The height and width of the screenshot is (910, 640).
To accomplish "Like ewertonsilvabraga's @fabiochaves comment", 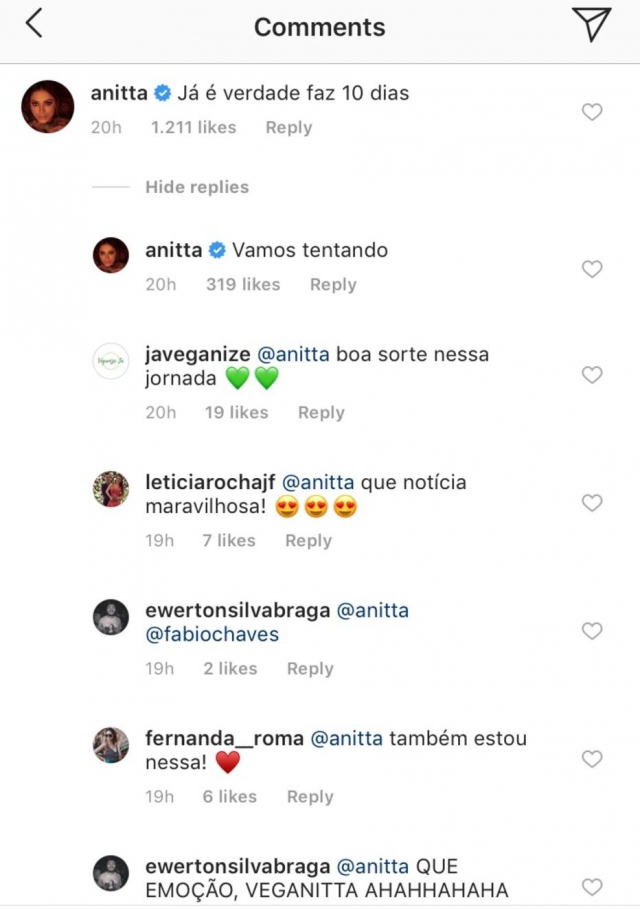I will pyautogui.click(x=592, y=631).
